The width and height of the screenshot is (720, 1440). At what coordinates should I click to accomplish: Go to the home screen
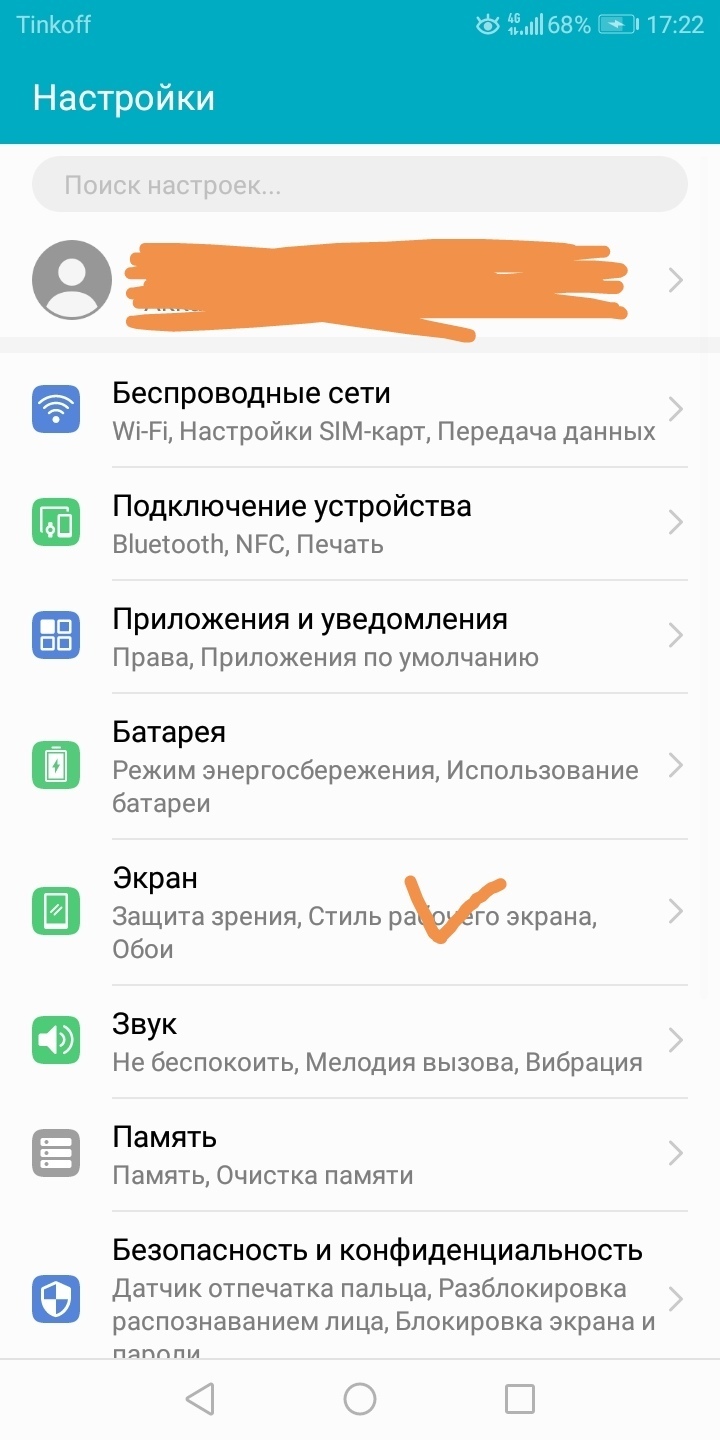(360, 1399)
